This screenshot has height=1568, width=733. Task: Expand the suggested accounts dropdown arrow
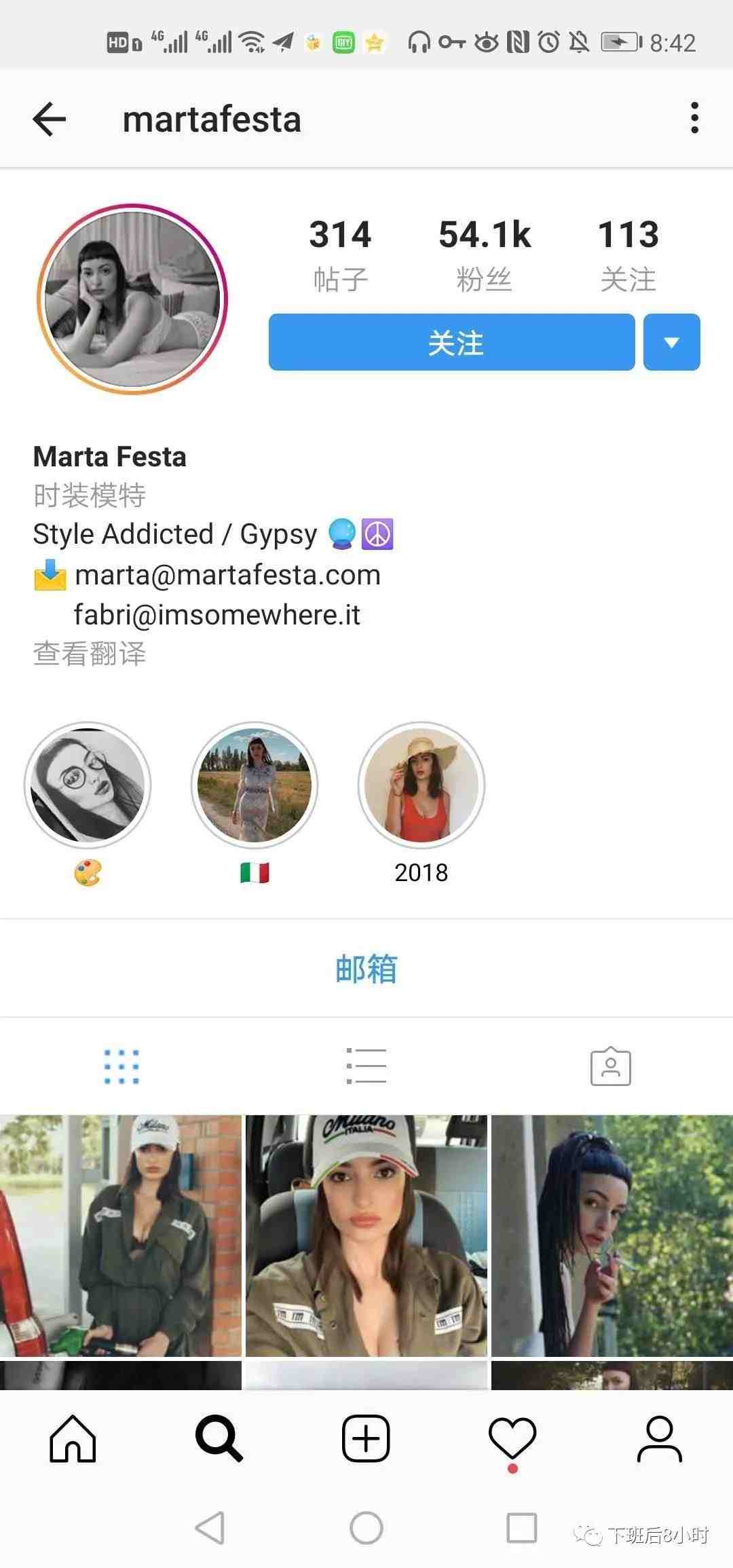(x=671, y=342)
